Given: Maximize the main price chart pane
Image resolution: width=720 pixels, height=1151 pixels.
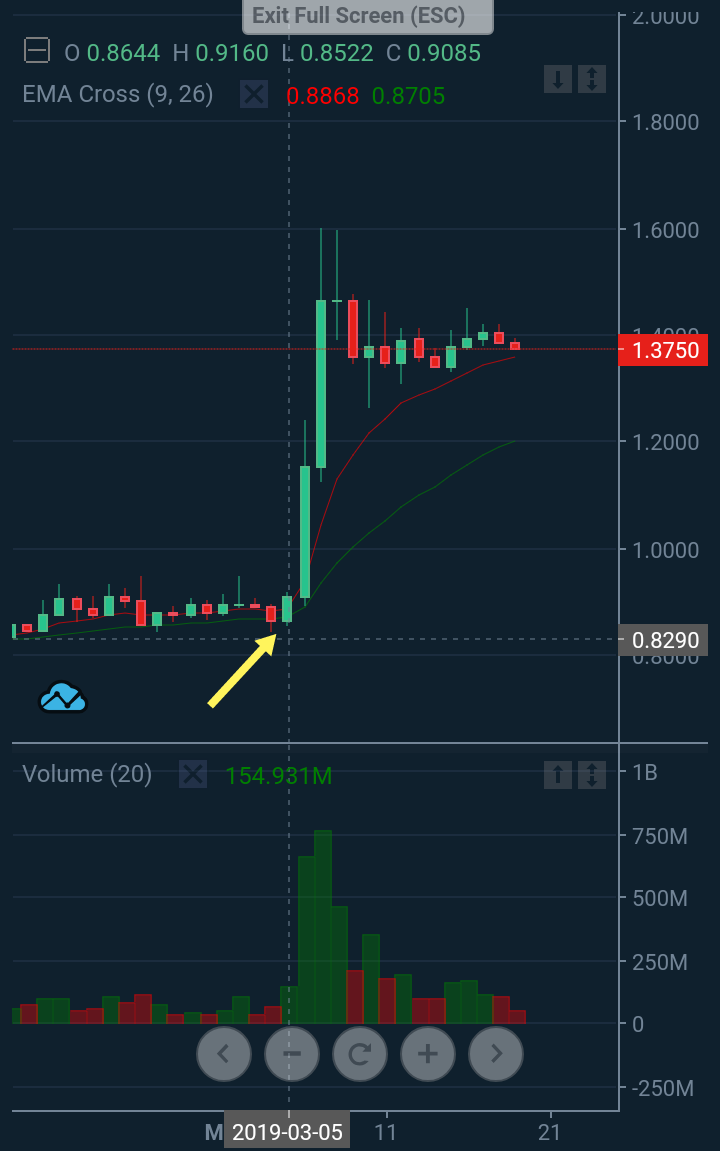Looking at the screenshot, I should coord(592,79).
